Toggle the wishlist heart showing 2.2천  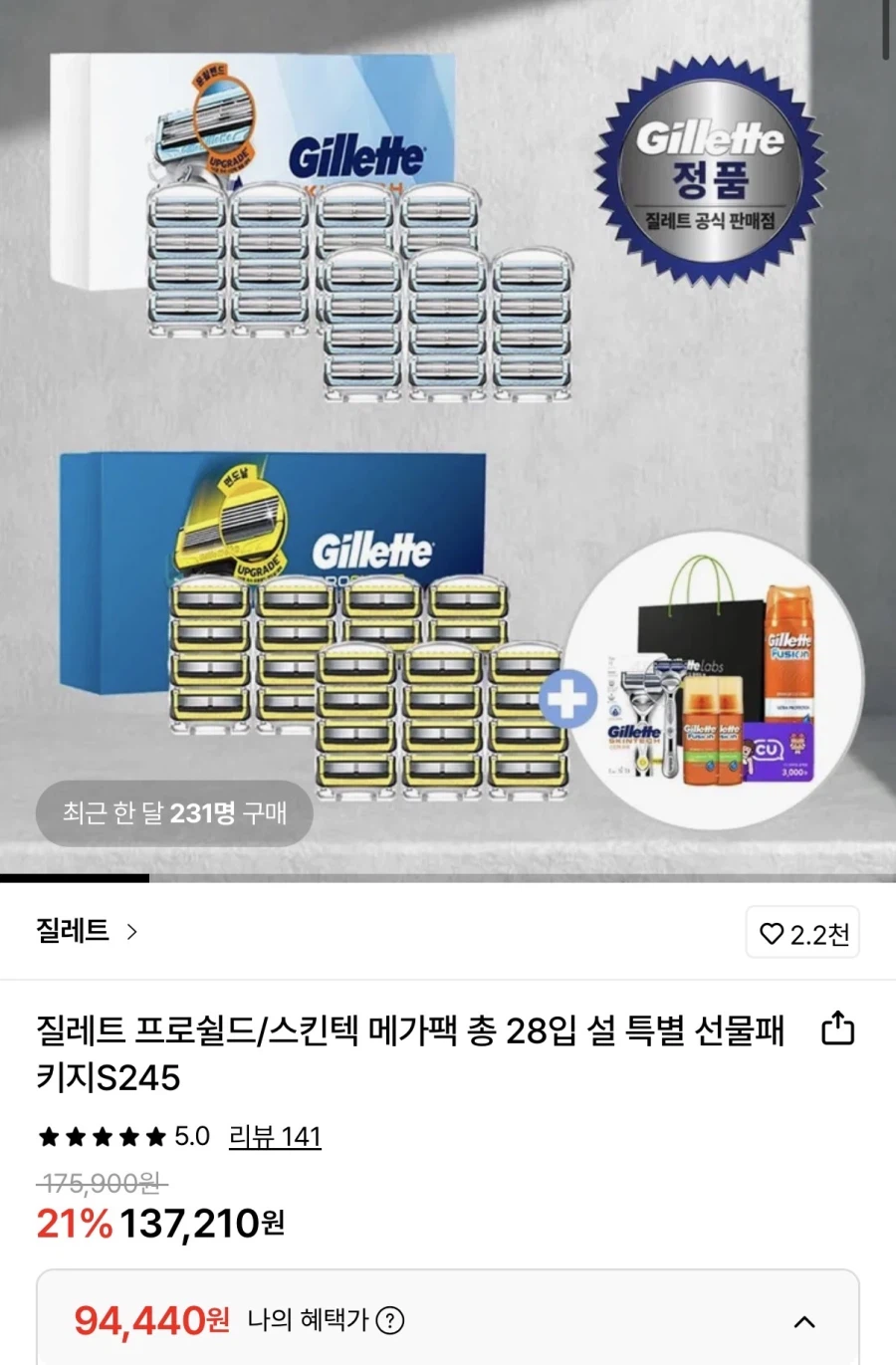802,932
